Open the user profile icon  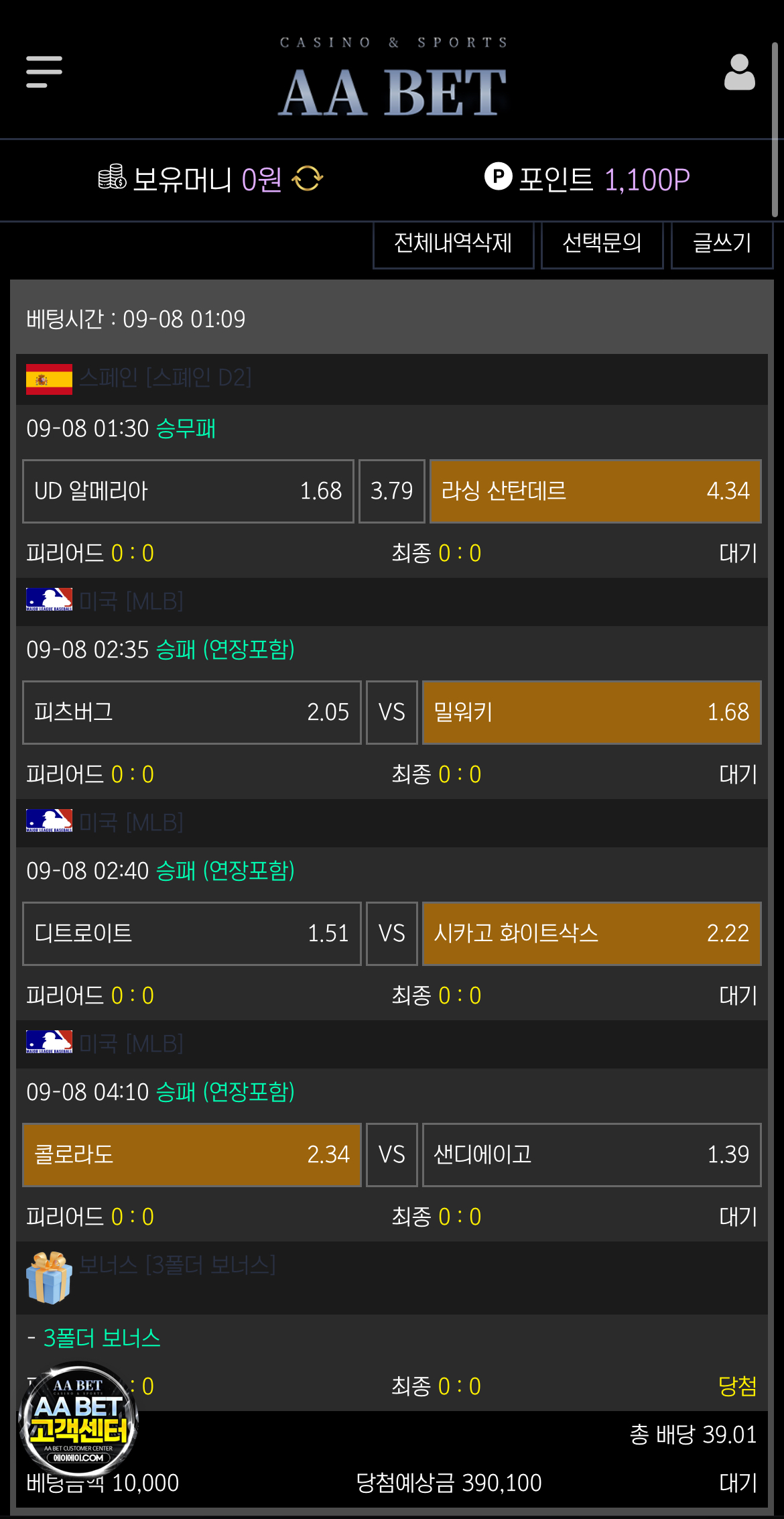point(739,72)
